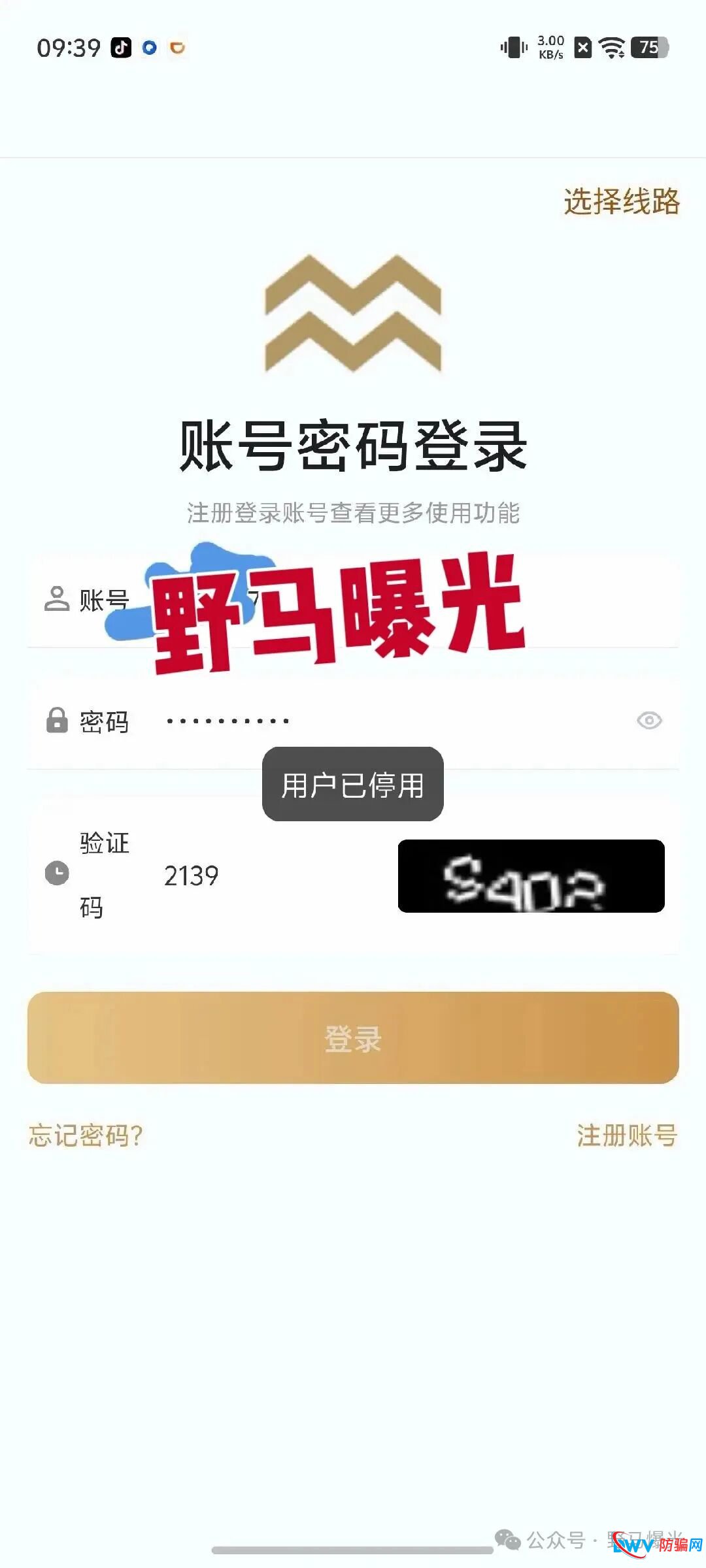Open 选择线路 to choose a connection line
706x1568 pixels.
(621, 201)
